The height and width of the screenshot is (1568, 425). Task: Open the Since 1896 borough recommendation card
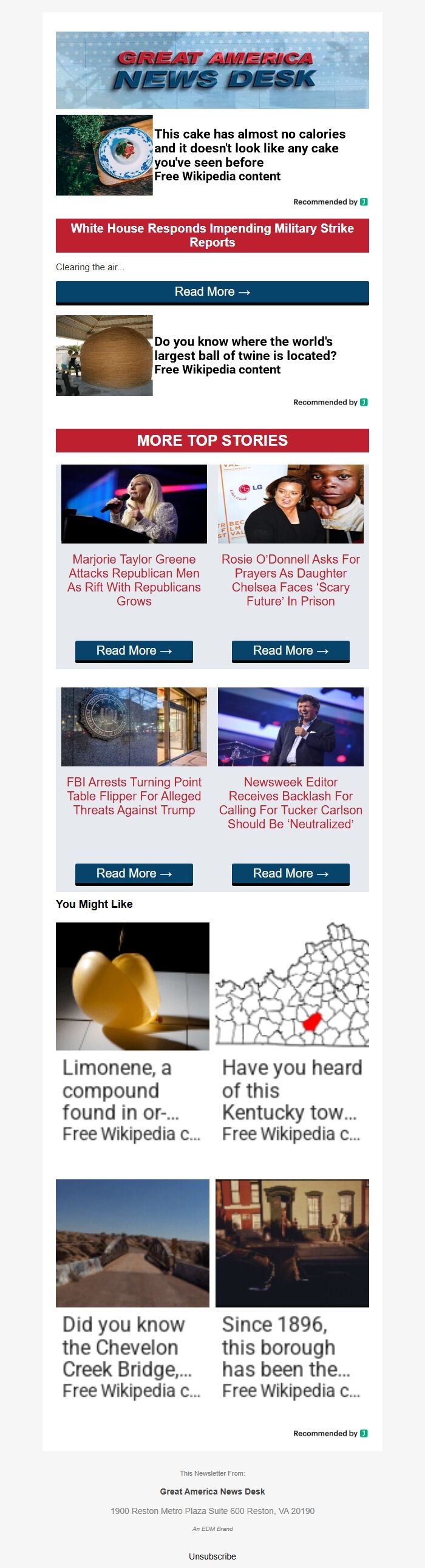click(291, 1289)
